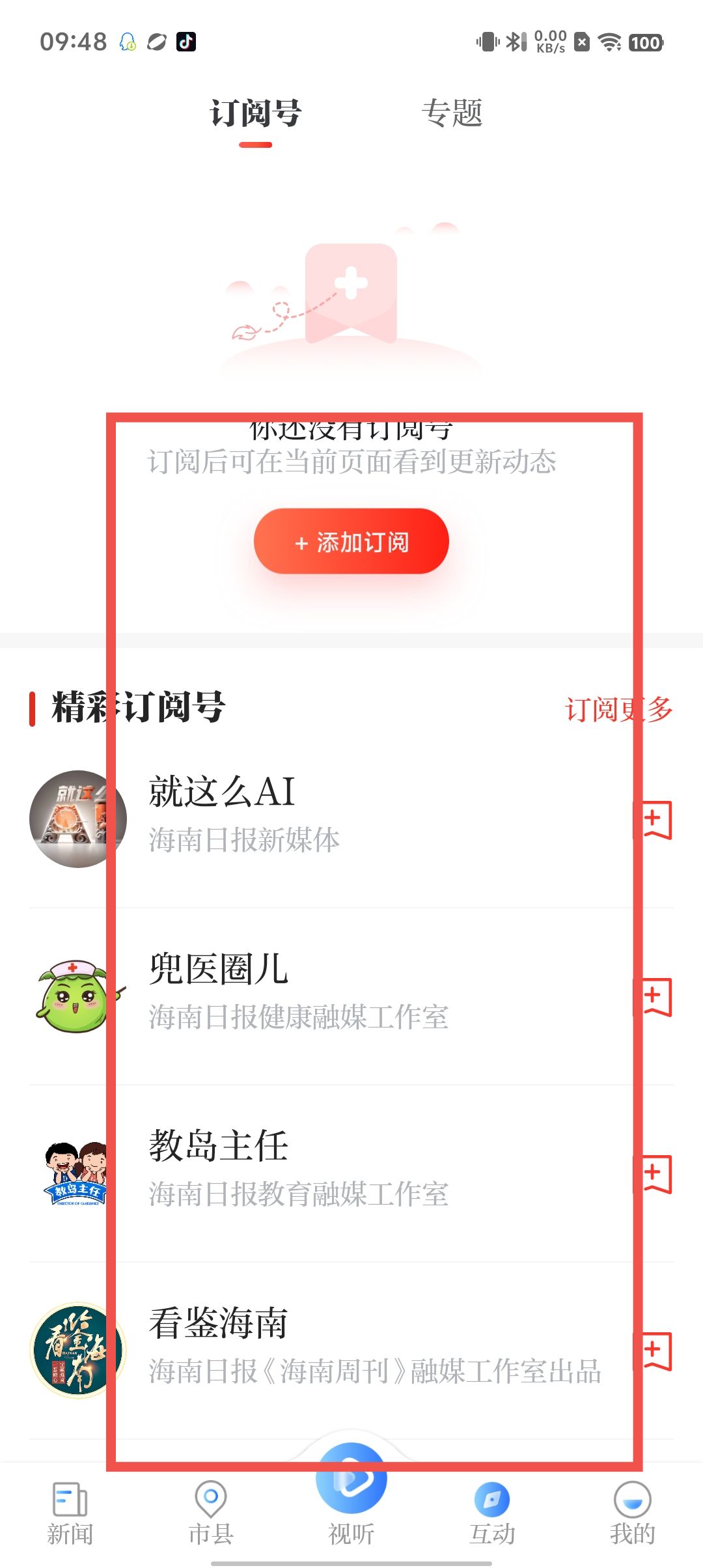Switch to the 市县 bottom tab
The width and height of the screenshot is (703, 1568).
pos(211,1514)
